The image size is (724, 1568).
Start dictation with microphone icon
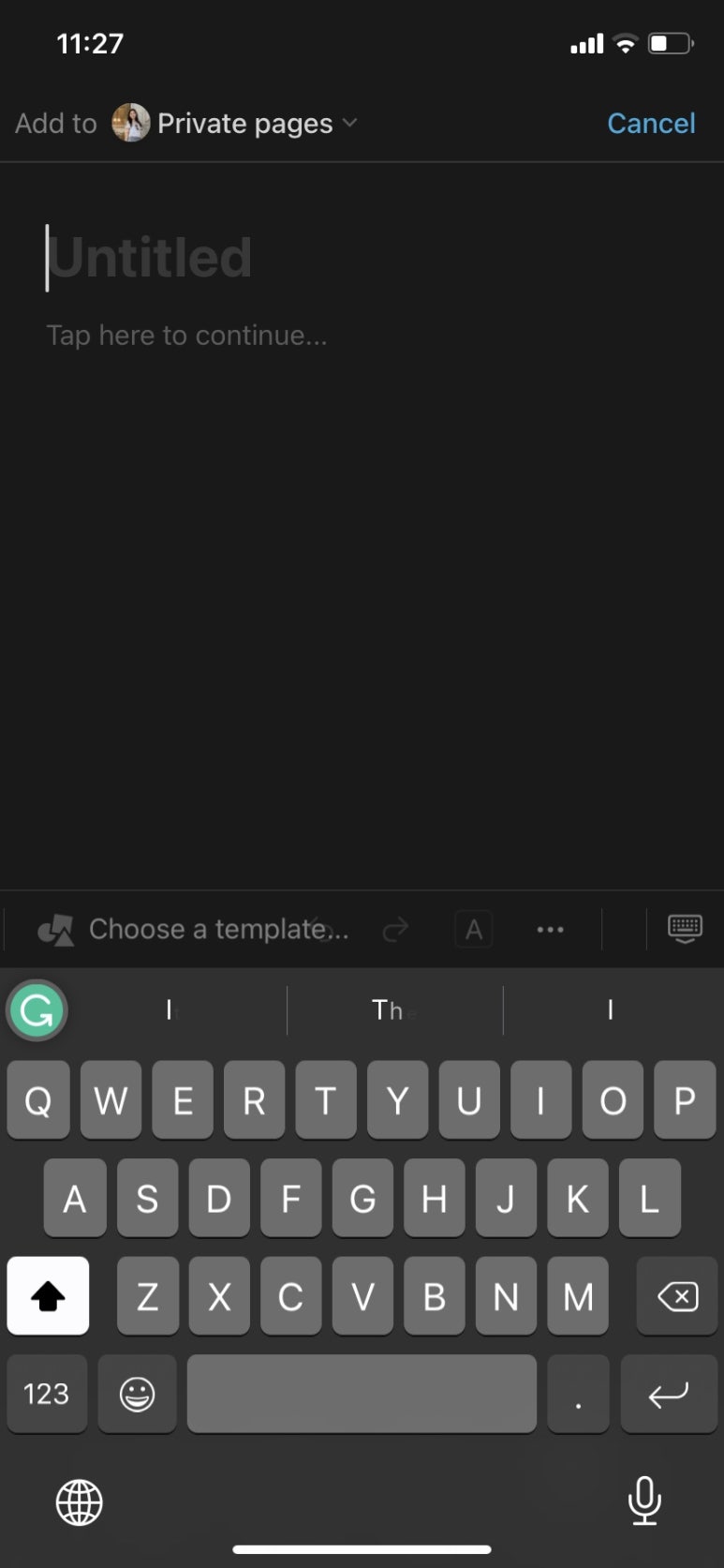click(644, 1501)
